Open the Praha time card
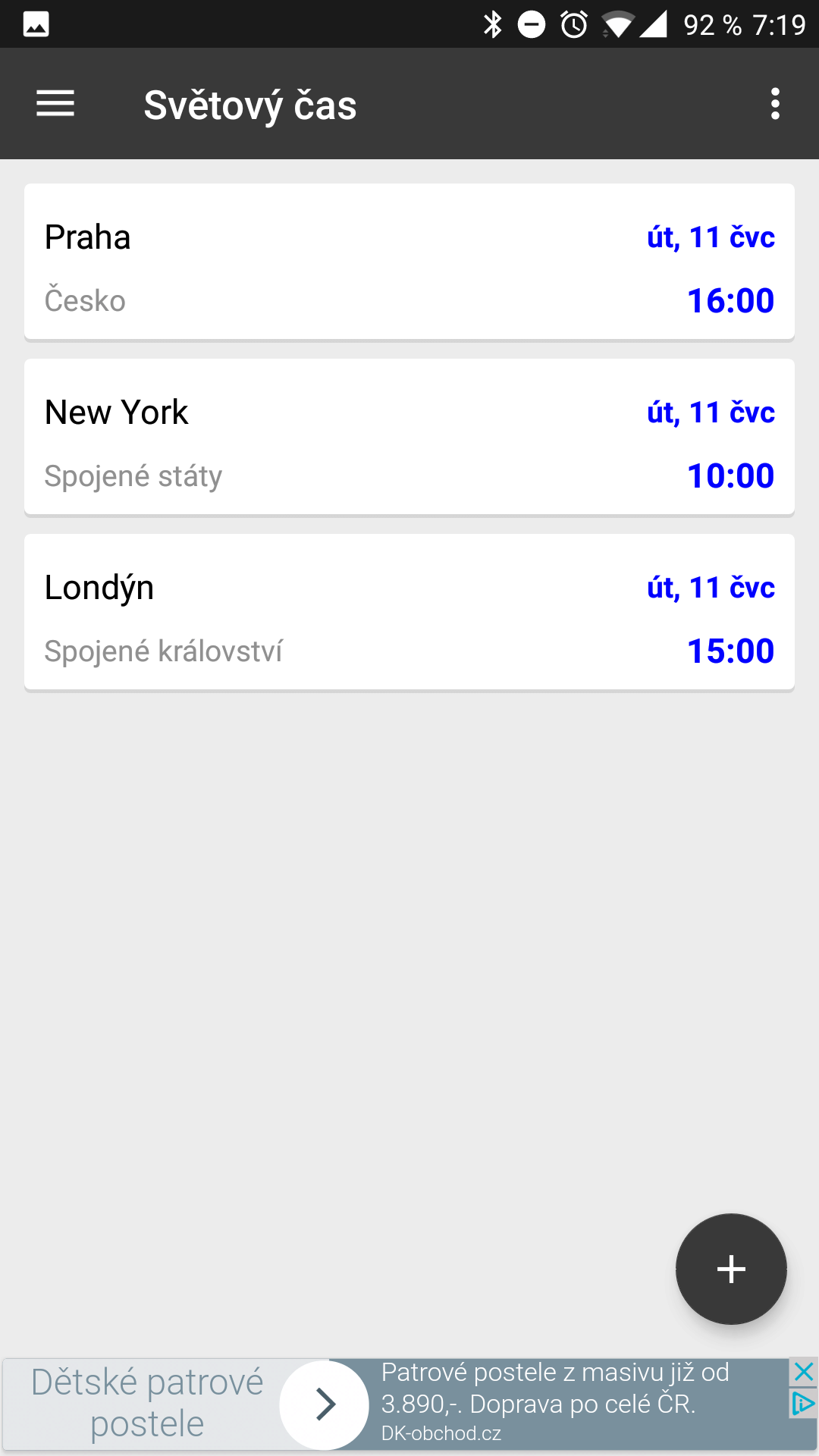 [409, 262]
